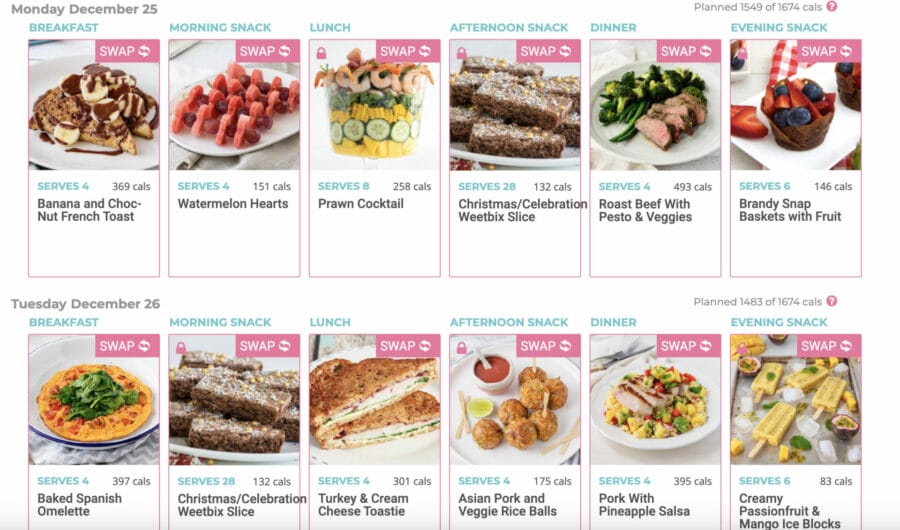900x530 pixels.
Task: Swap the Prawn Cocktail lunch
Action: pyautogui.click(x=407, y=51)
